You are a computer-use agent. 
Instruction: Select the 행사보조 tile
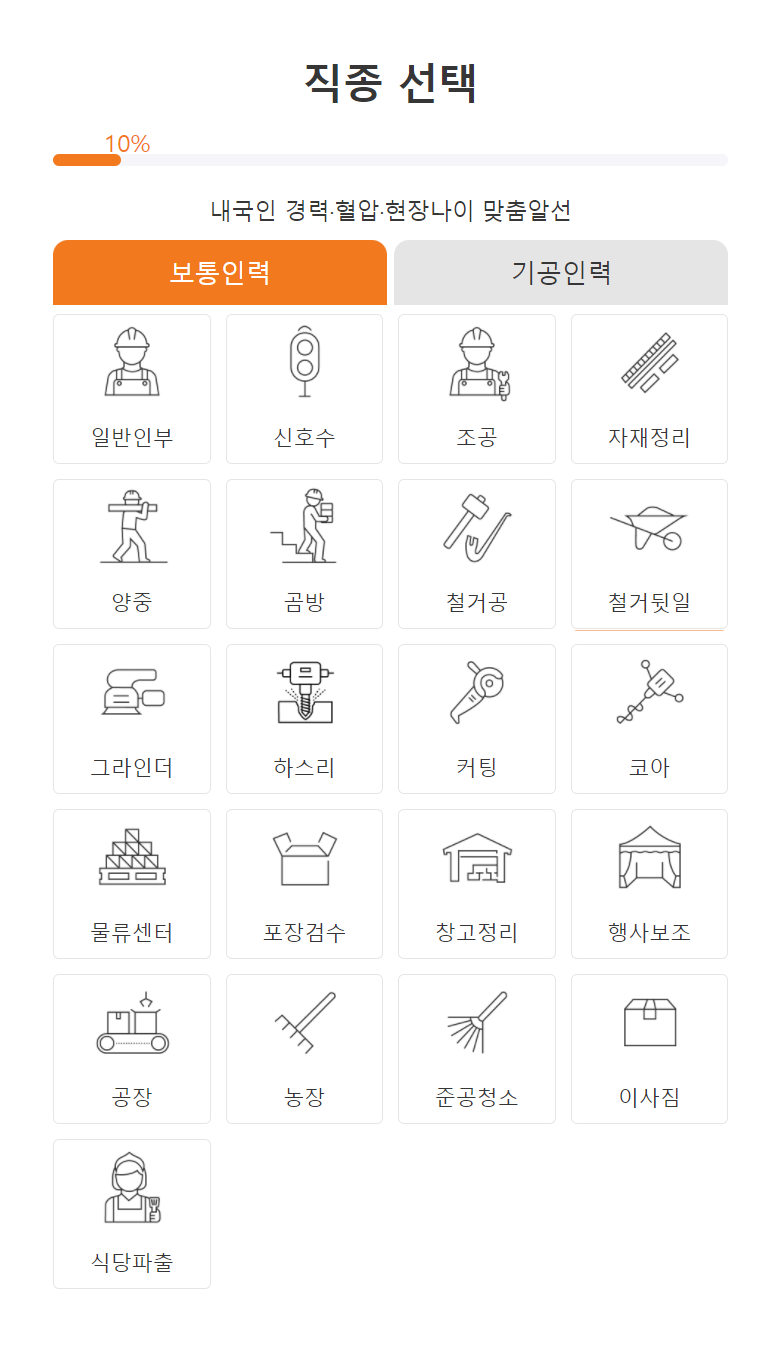tap(649, 884)
